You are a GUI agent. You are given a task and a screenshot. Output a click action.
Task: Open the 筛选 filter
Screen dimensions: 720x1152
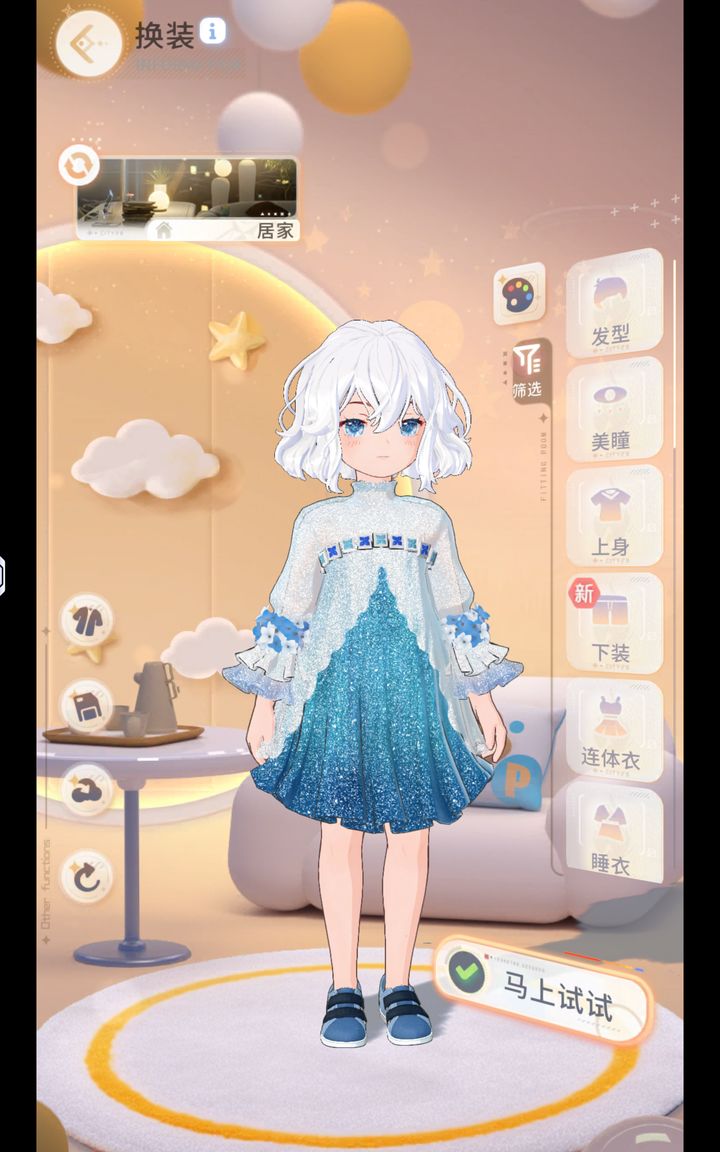click(528, 370)
